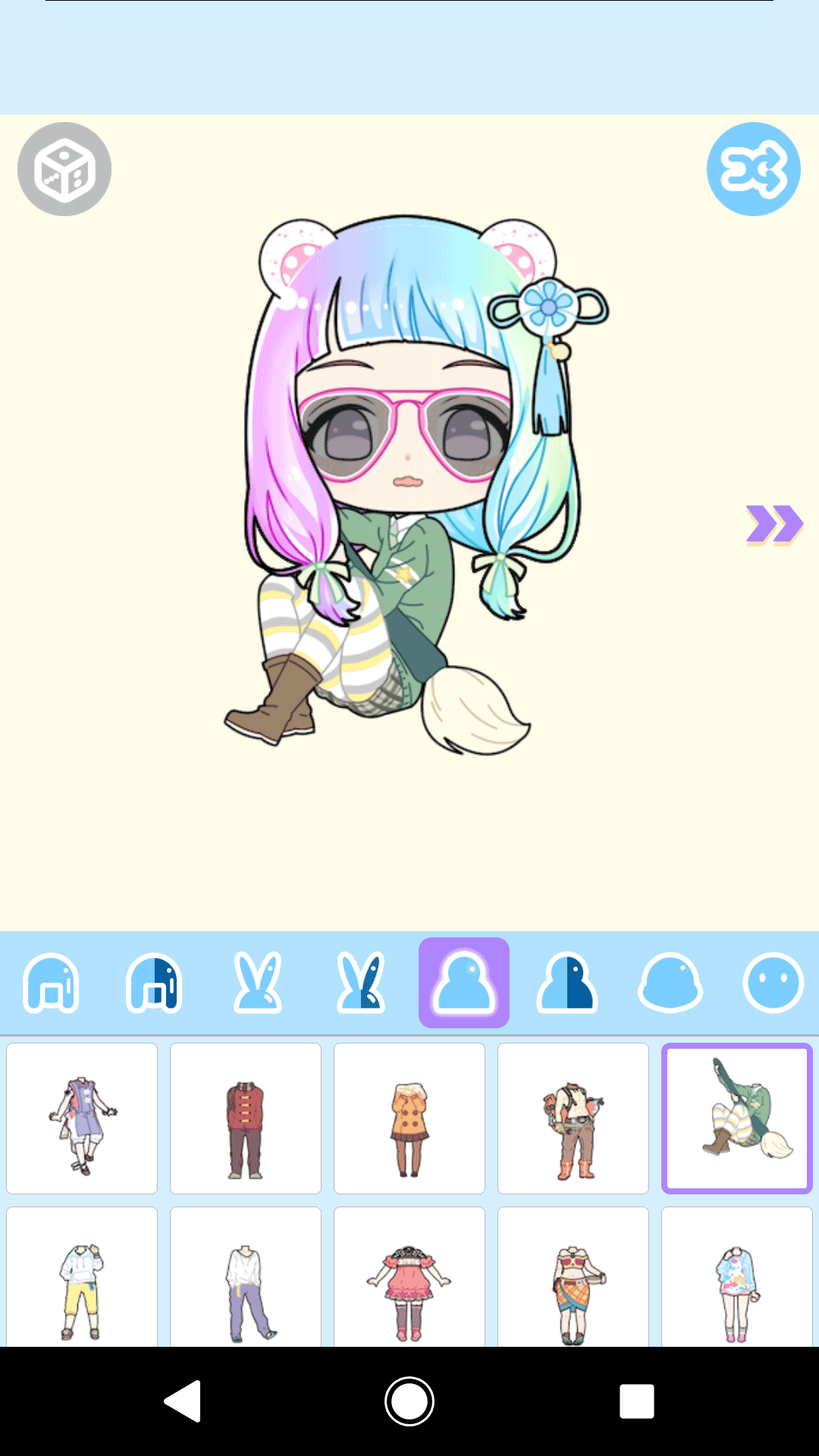Tap the gray dice randomize button
The height and width of the screenshot is (1456, 819).
pos(64,169)
